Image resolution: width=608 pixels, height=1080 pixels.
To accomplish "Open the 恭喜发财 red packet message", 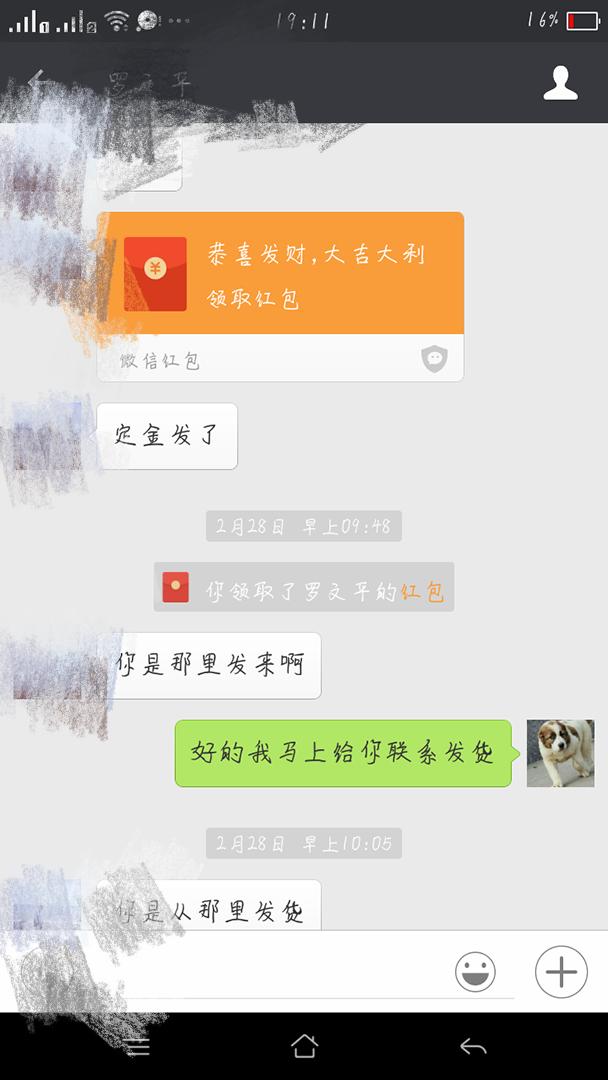I will [x=280, y=274].
